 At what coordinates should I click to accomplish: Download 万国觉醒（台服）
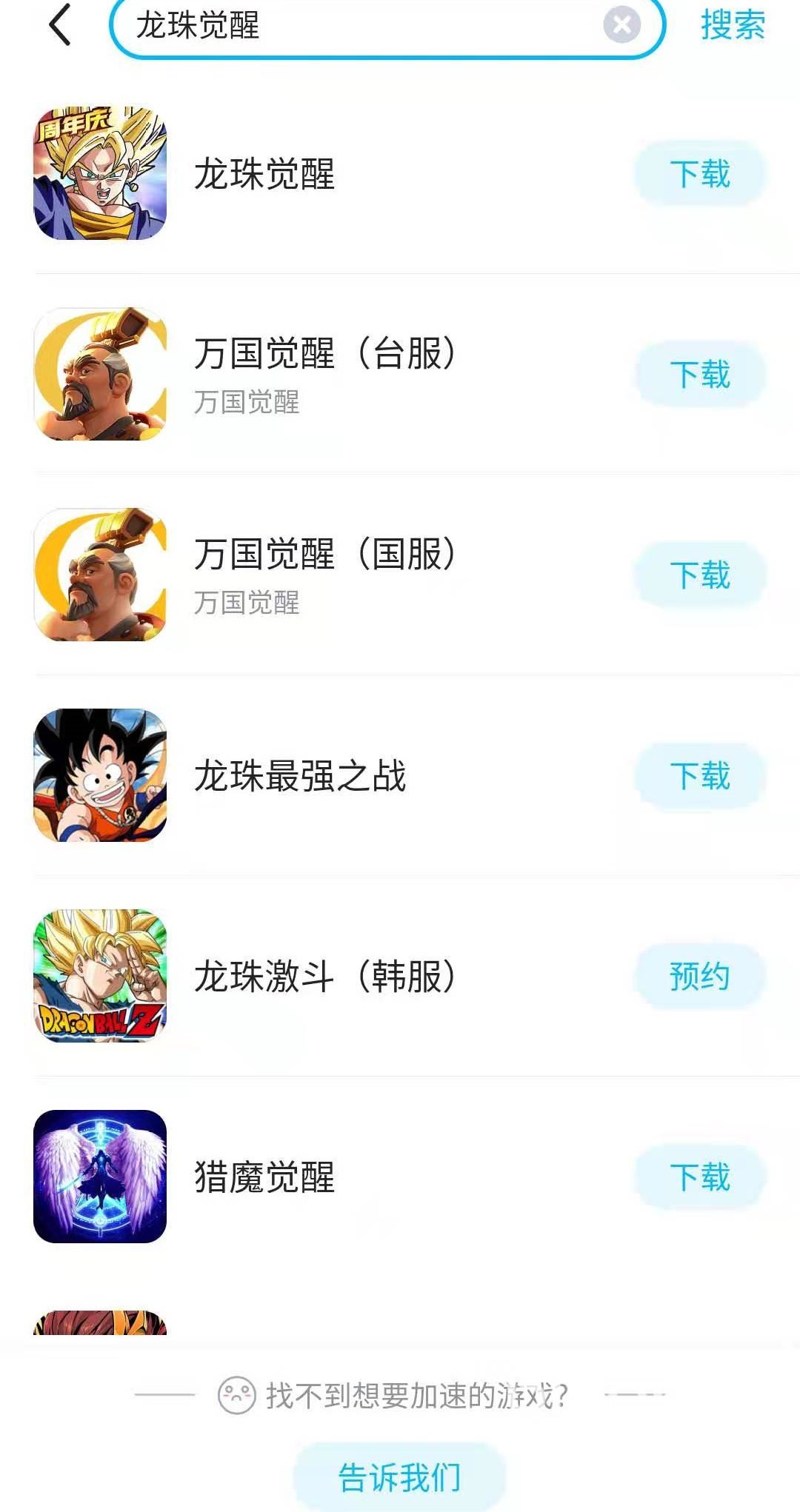click(699, 375)
